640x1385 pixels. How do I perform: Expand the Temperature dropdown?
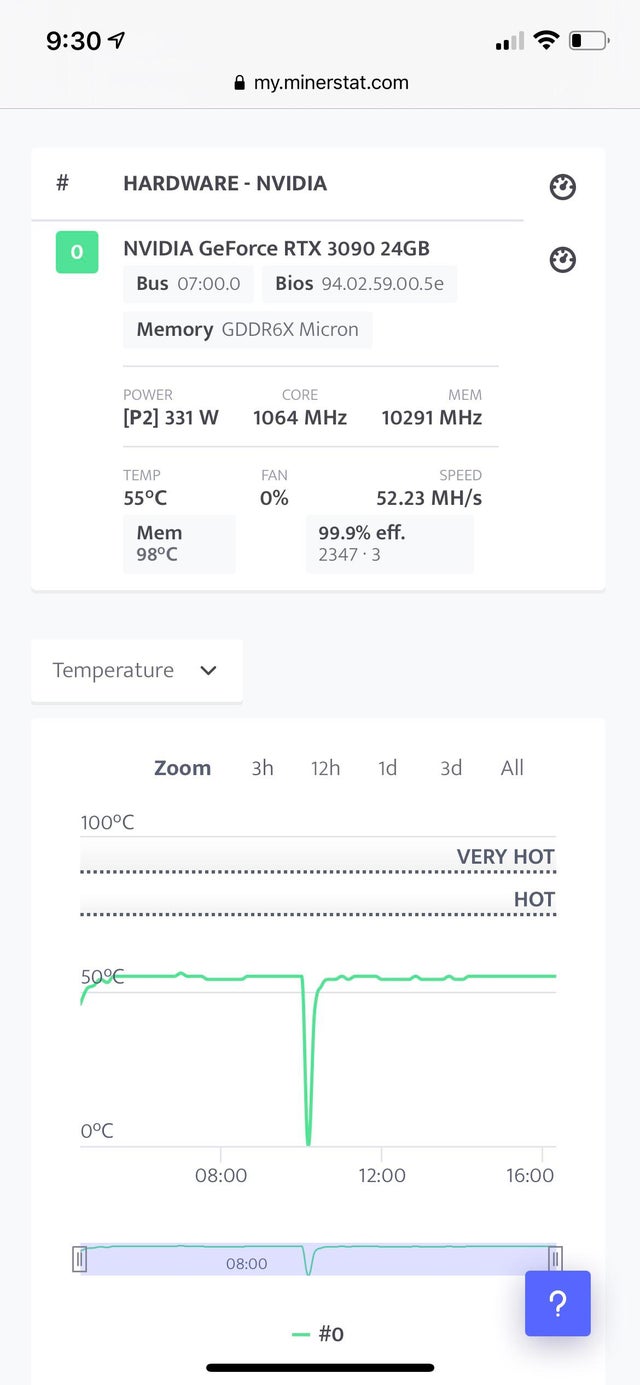(x=136, y=670)
